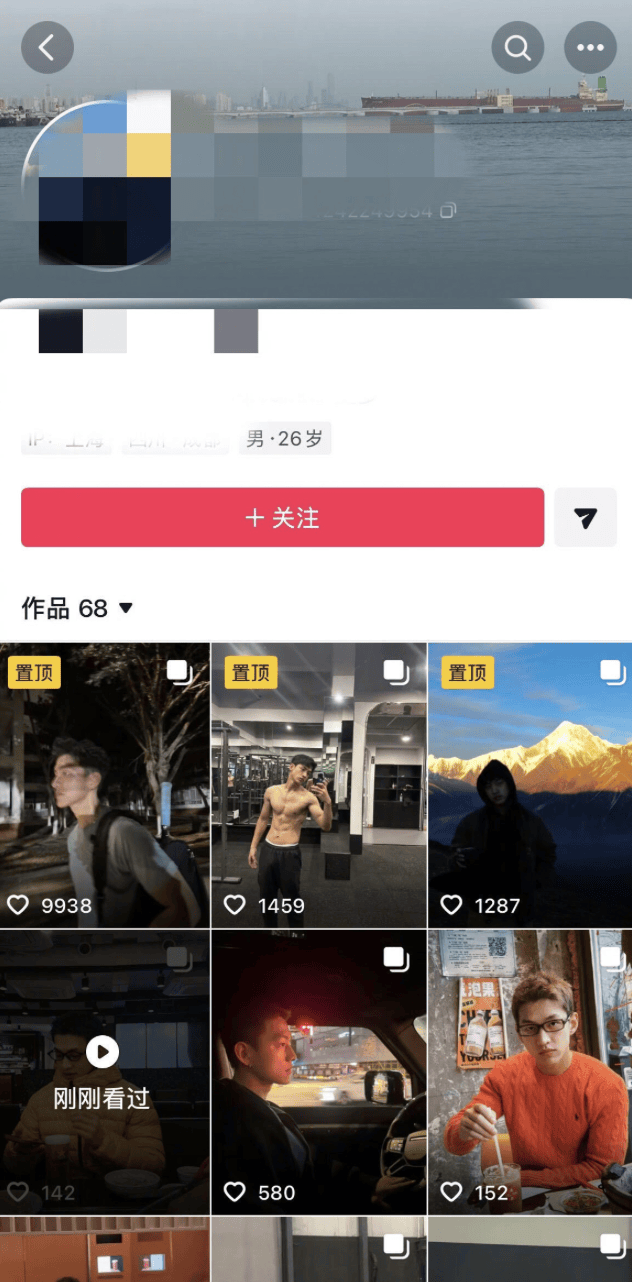
Task: Play the video marked 刚刚看过
Action: [103, 1052]
